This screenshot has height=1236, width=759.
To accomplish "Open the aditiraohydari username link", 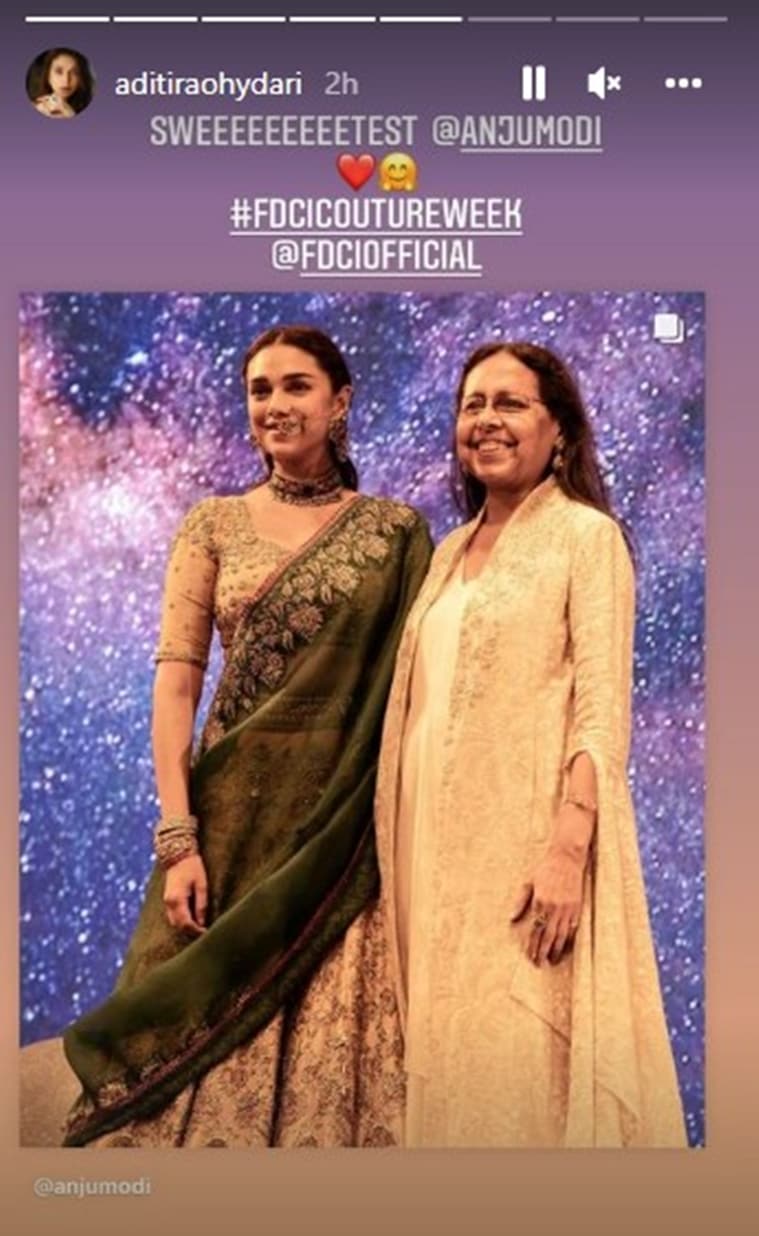I will pyautogui.click(x=208, y=85).
